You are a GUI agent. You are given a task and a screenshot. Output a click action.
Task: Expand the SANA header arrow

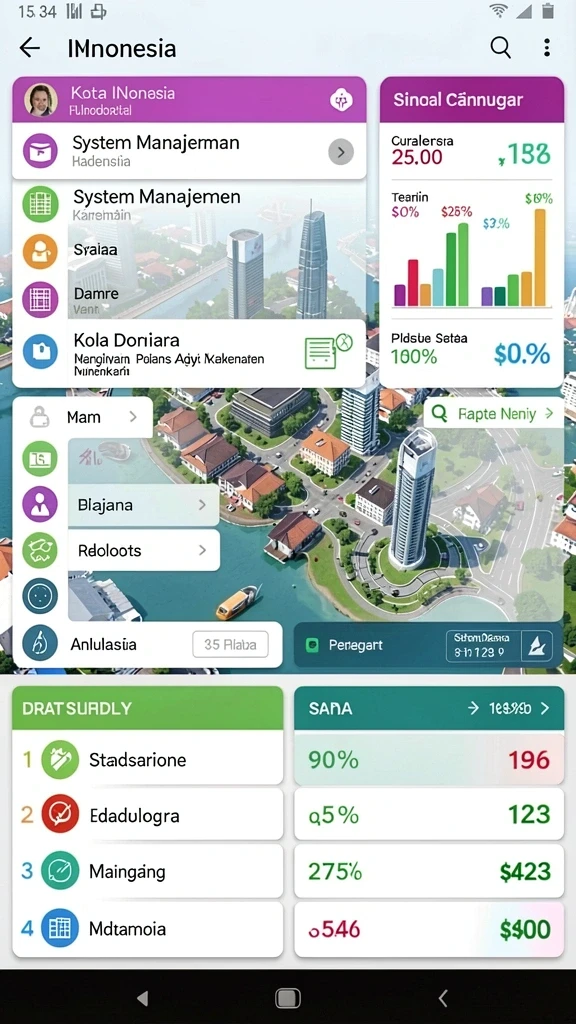pyautogui.click(x=545, y=709)
